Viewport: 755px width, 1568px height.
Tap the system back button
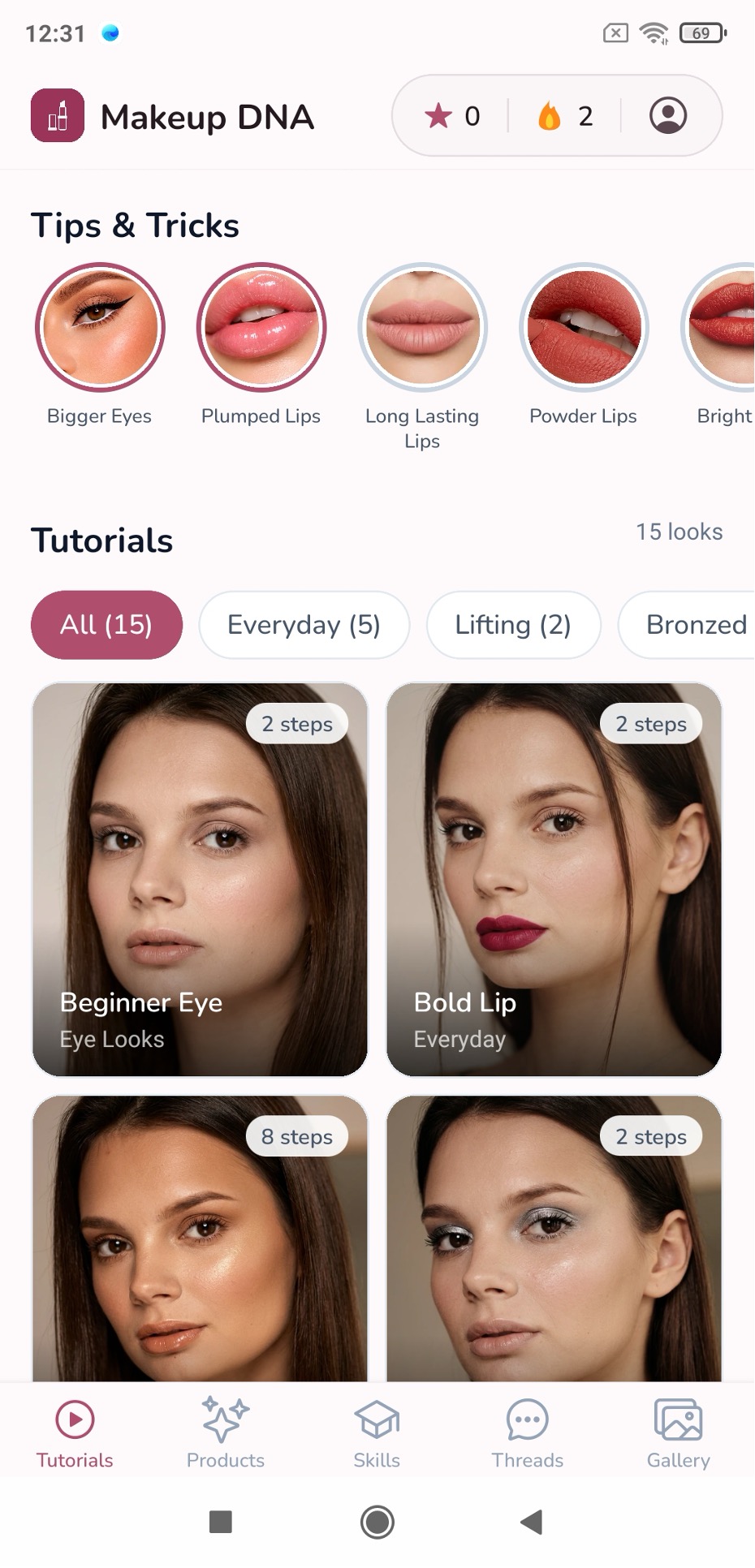pyautogui.click(x=532, y=1522)
